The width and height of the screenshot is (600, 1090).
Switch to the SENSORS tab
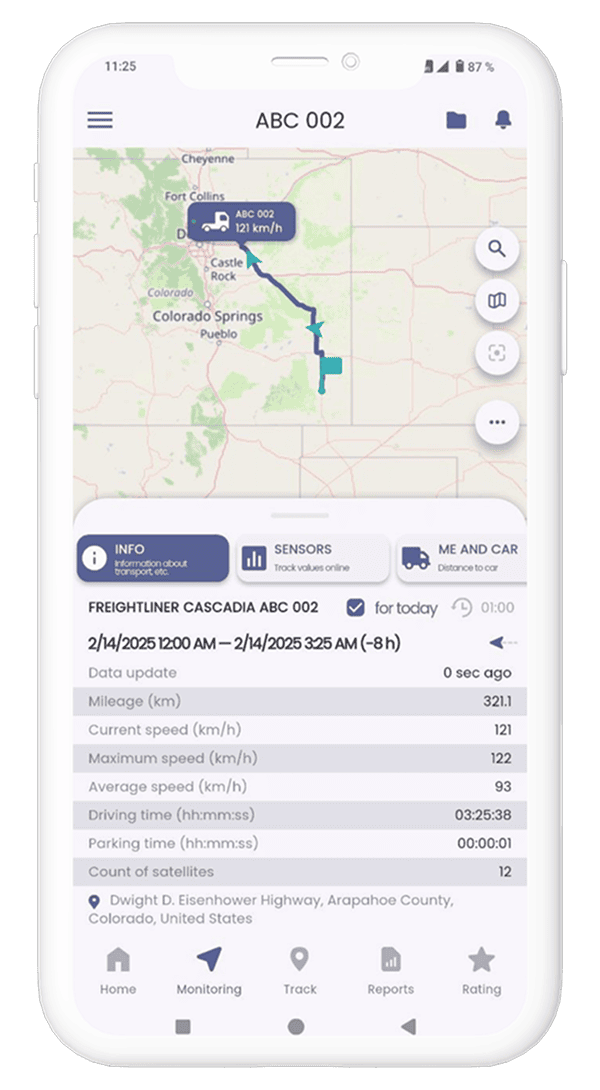pos(313,558)
